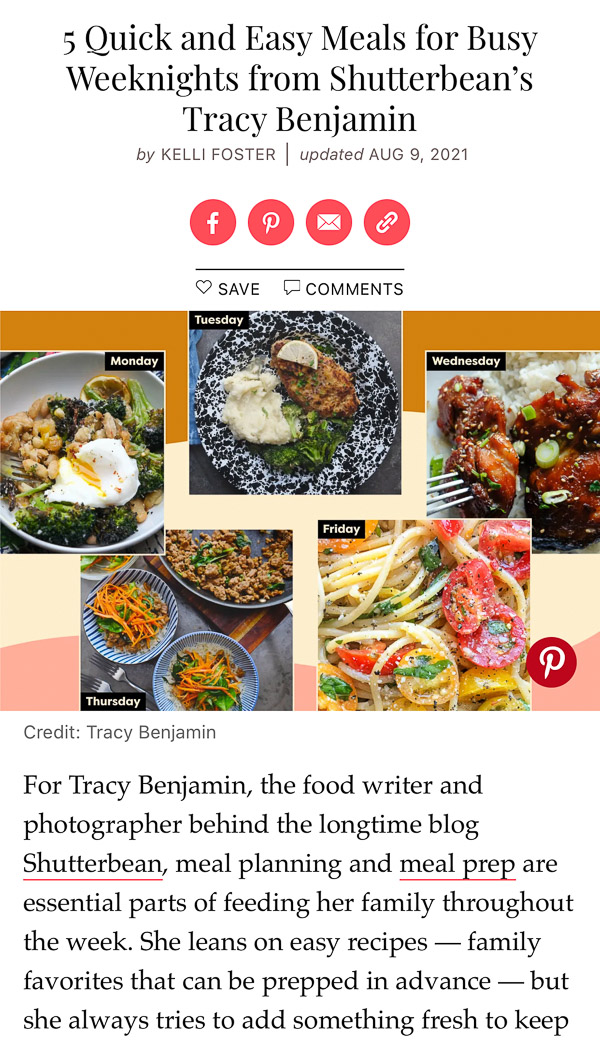Share the article on Facebook
This screenshot has height=1041, width=600.
213,222
